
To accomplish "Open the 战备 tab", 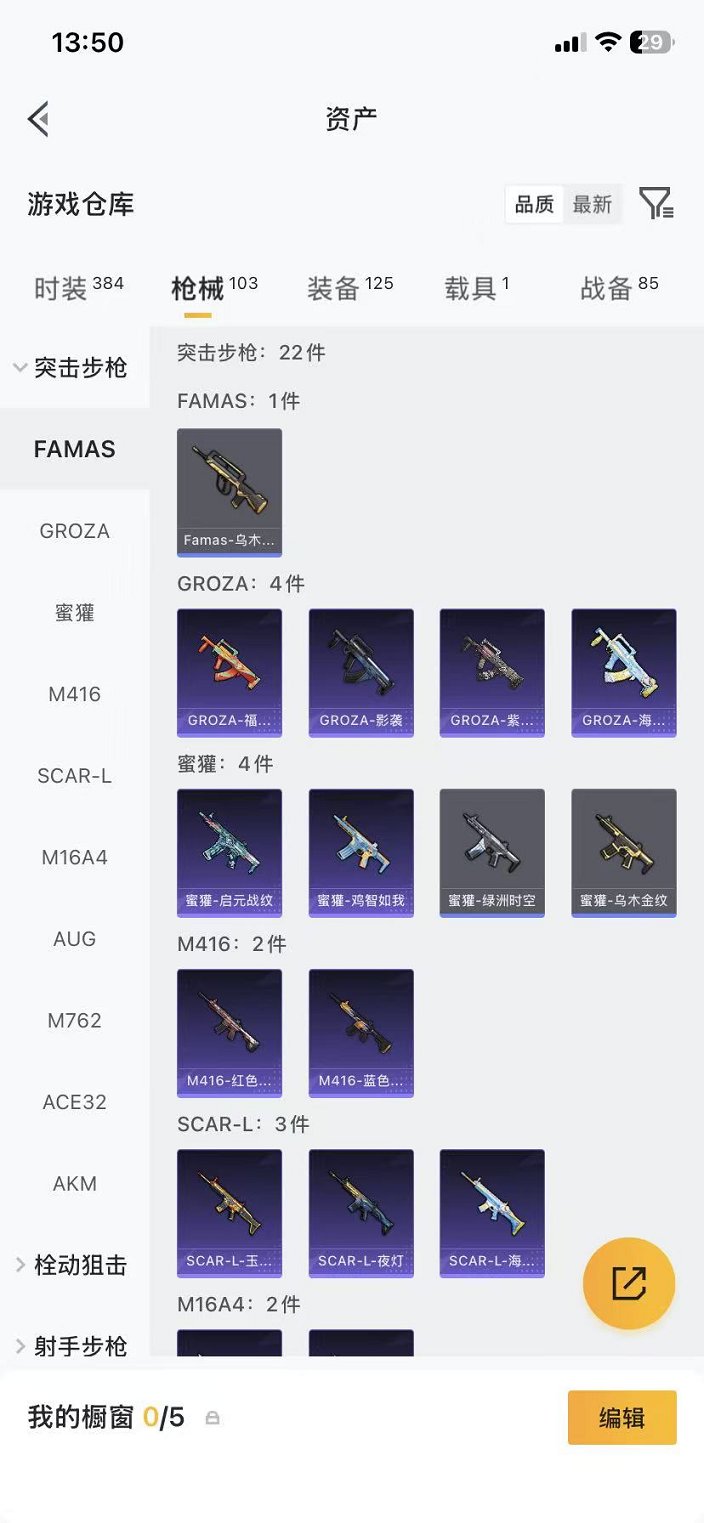I will [618, 288].
